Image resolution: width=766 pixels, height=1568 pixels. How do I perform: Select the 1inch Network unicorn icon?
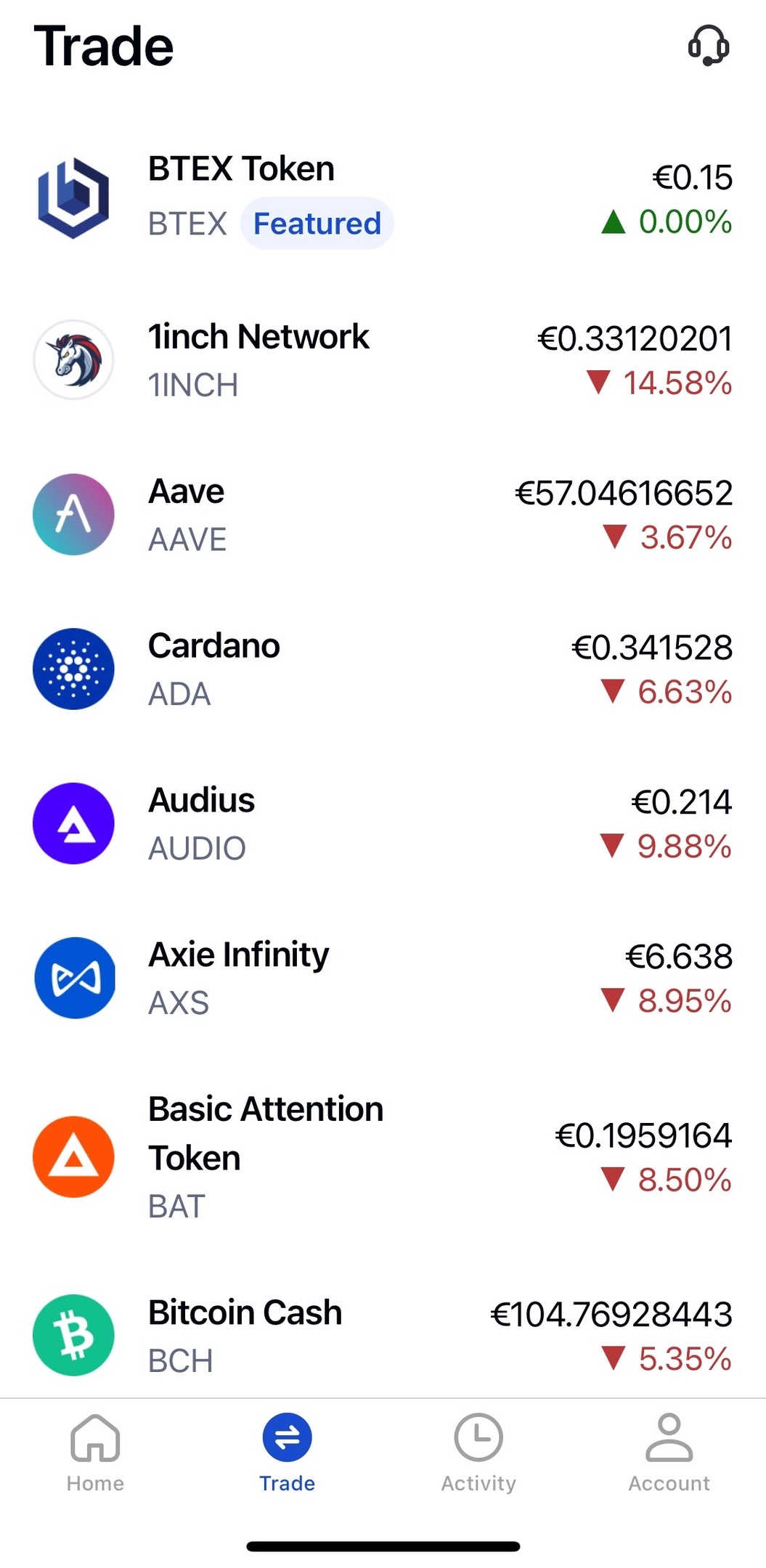73,359
